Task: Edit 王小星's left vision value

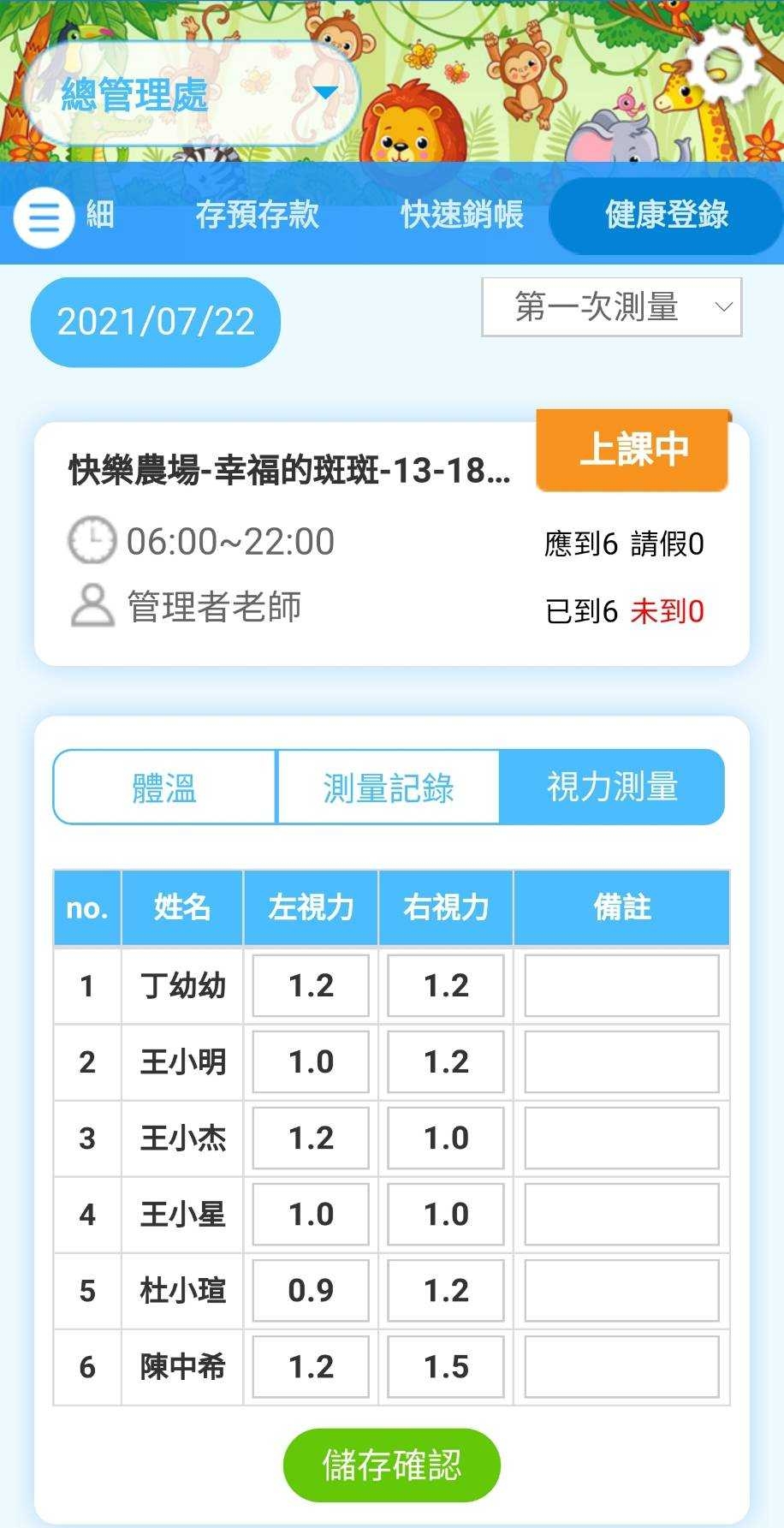Action: click(311, 1214)
